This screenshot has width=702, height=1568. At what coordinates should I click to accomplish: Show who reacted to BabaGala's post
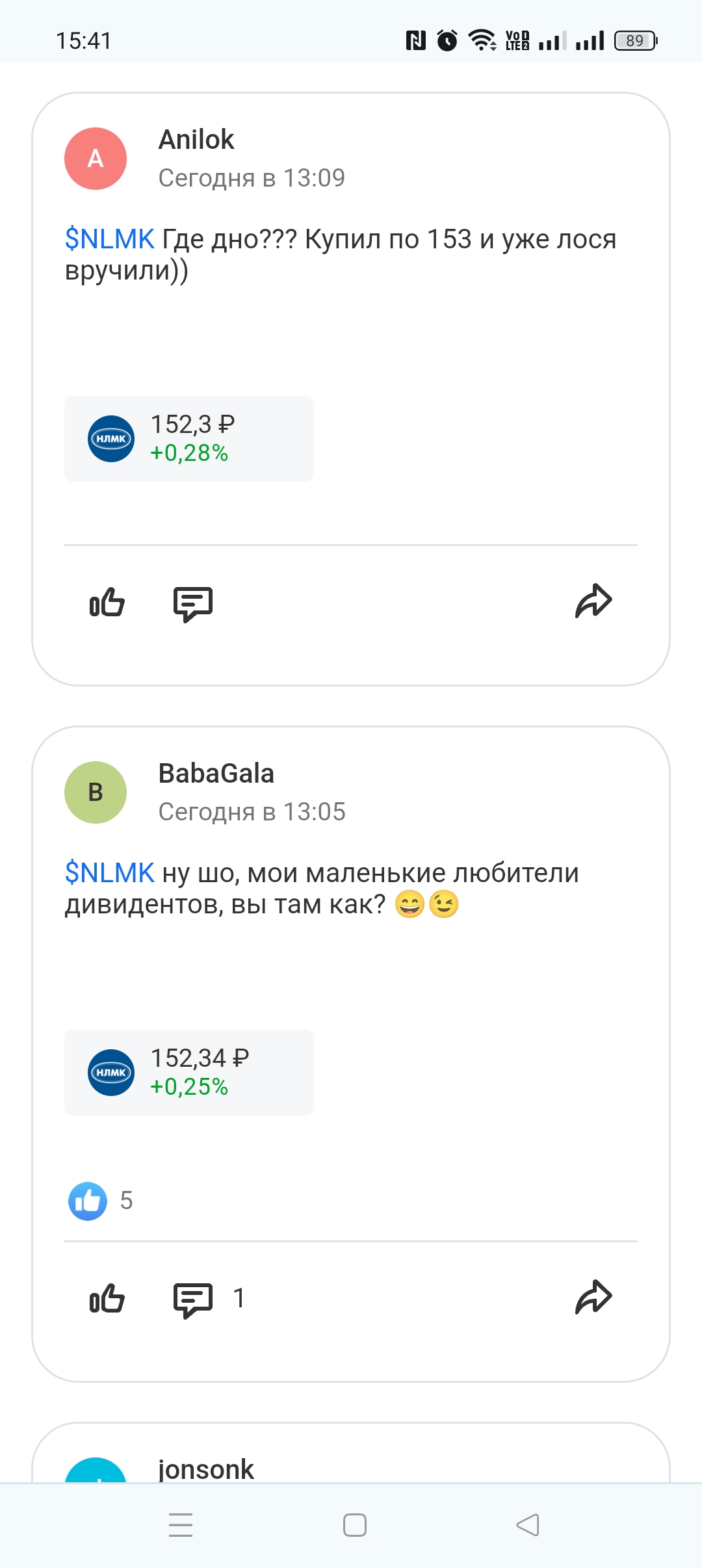101,1201
